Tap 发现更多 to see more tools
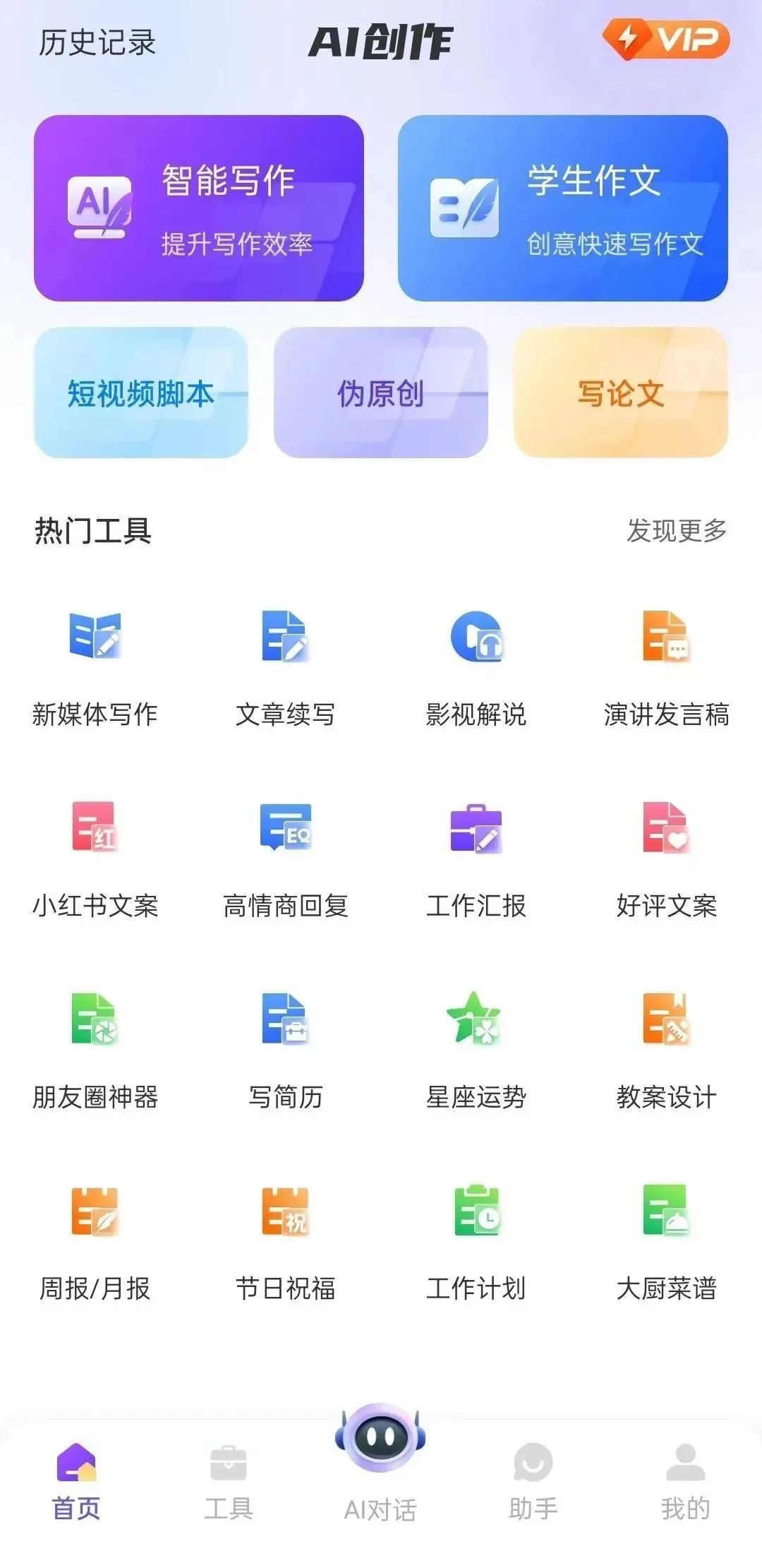The height and width of the screenshot is (1568, 762). click(677, 530)
